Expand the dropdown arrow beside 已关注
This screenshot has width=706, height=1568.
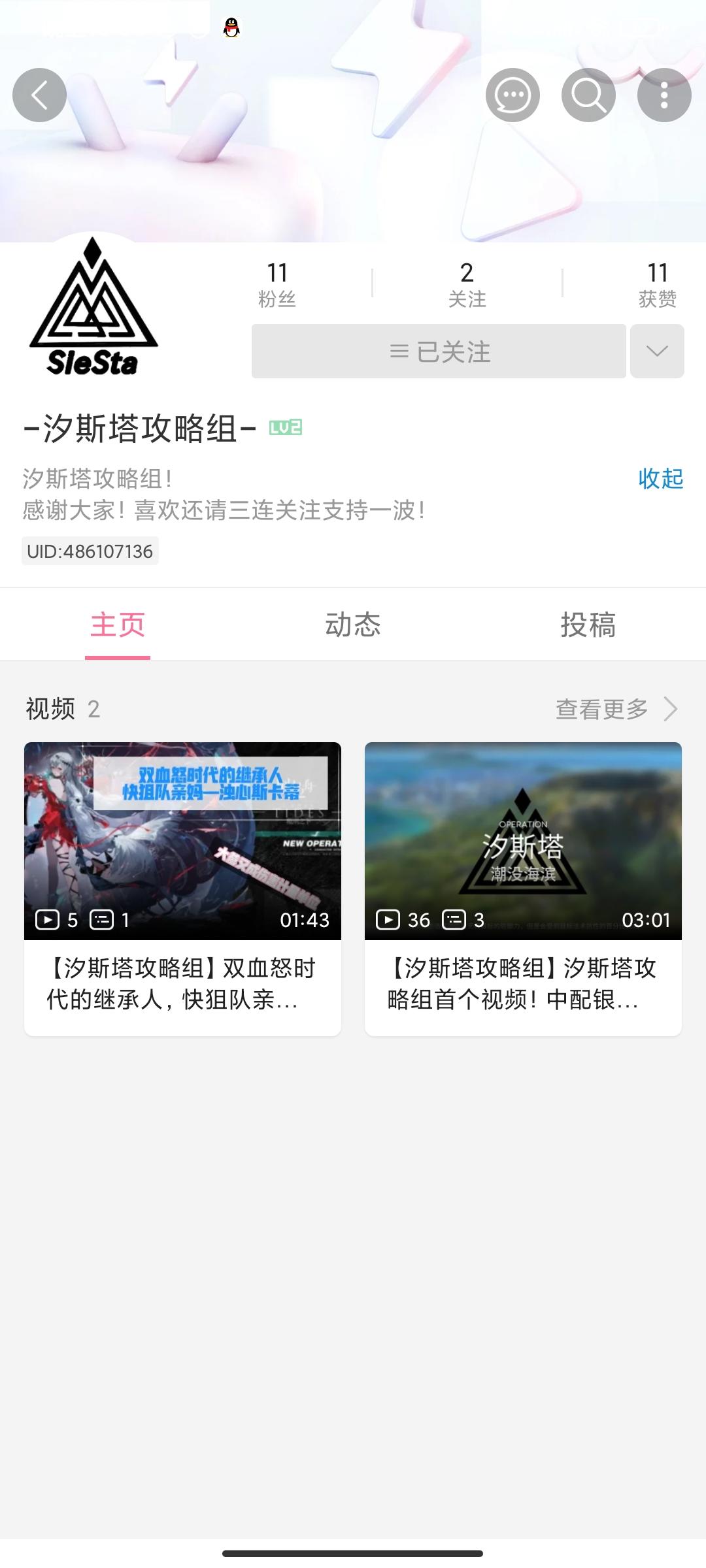tap(657, 351)
